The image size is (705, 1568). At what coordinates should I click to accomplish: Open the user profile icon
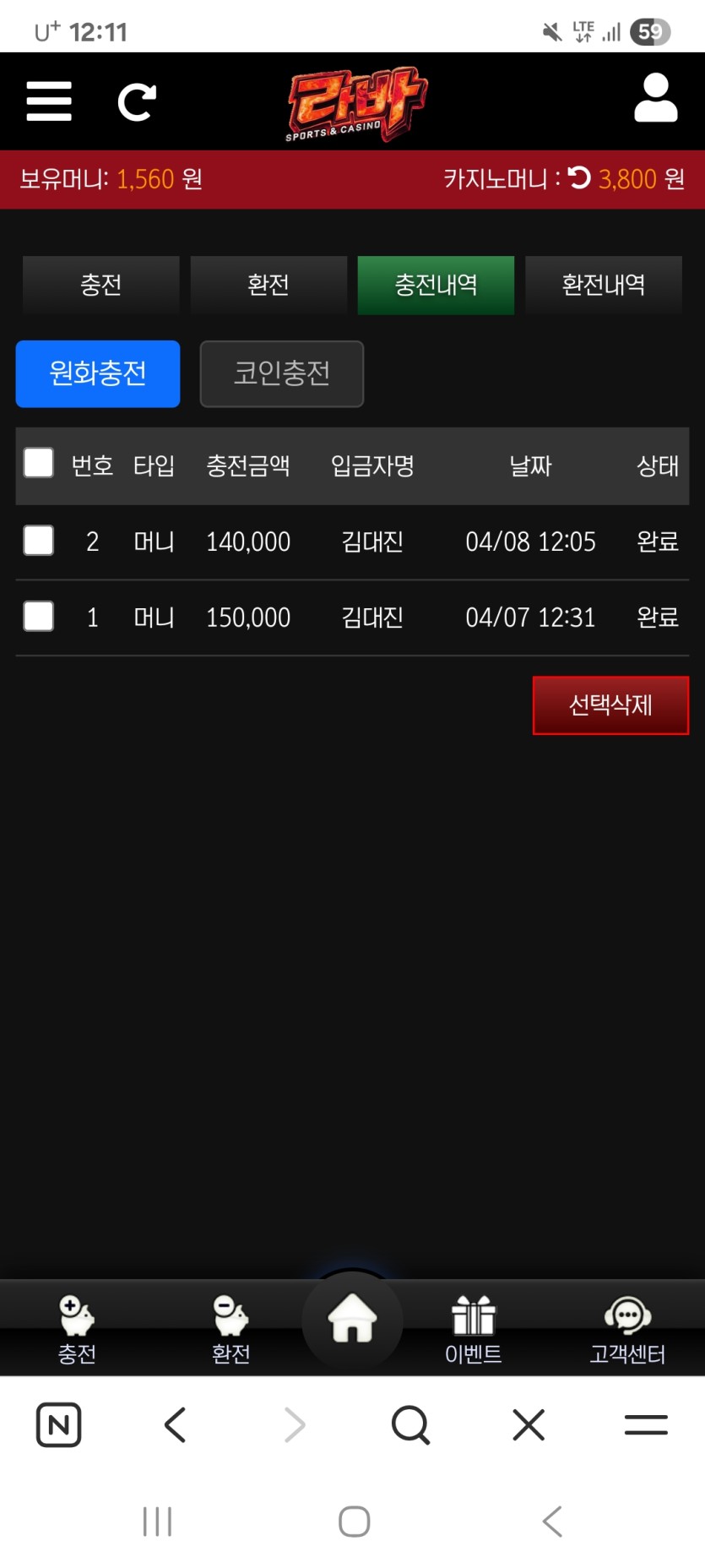click(x=655, y=99)
